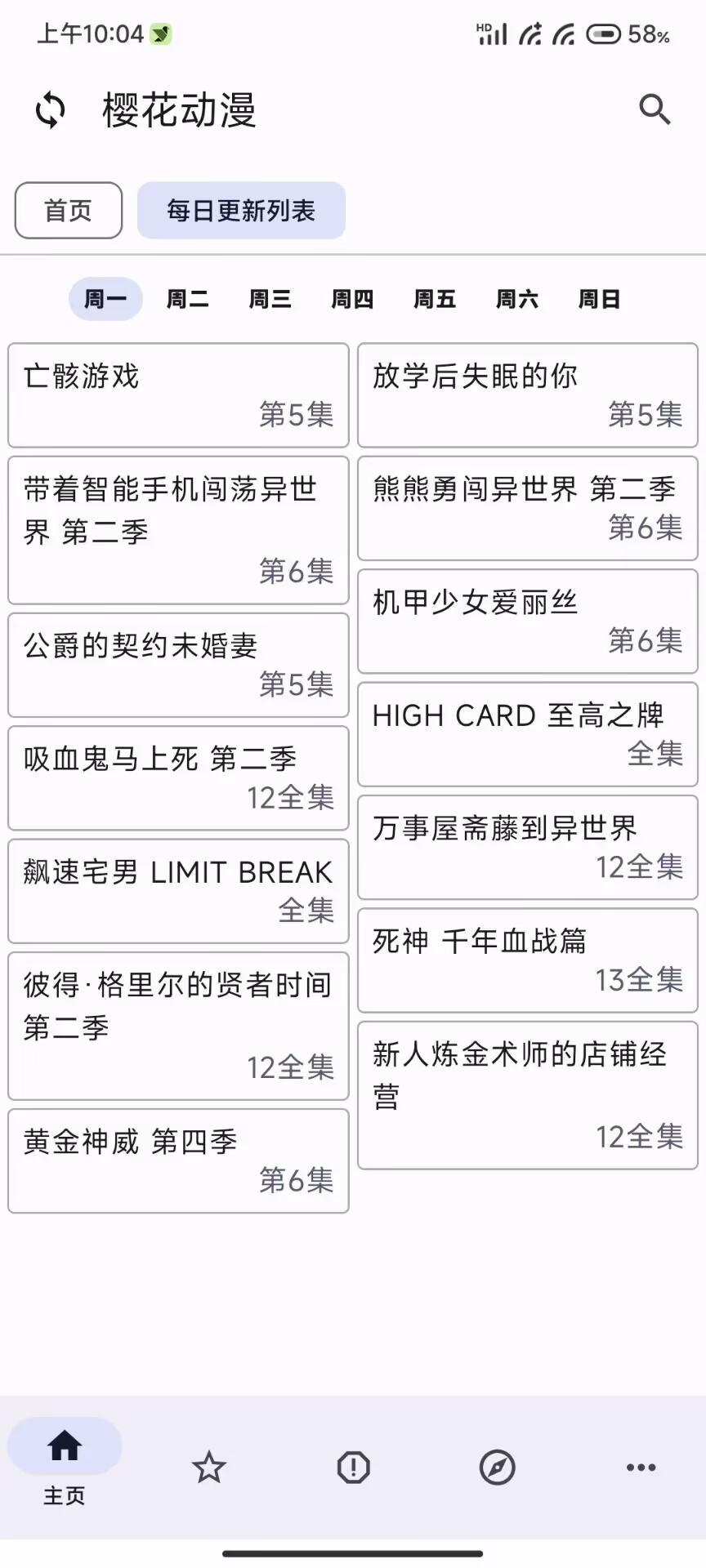Open 放学后失眠的你 card
Image resolution: width=706 pixels, height=1568 pixels.
click(x=528, y=395)
